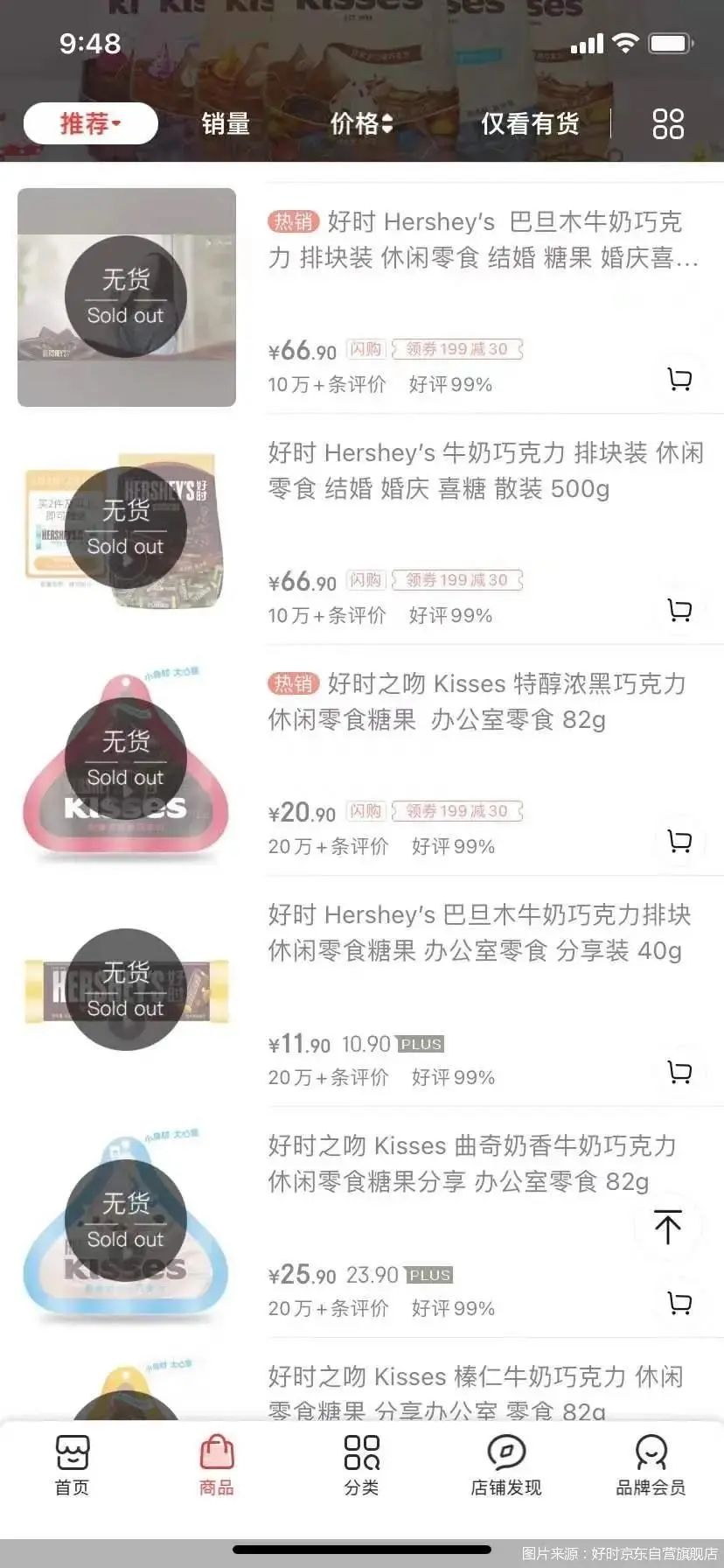Open the grid view layout icon
The height and width of the screenshot is (1568, 724).
click(668, 124)
